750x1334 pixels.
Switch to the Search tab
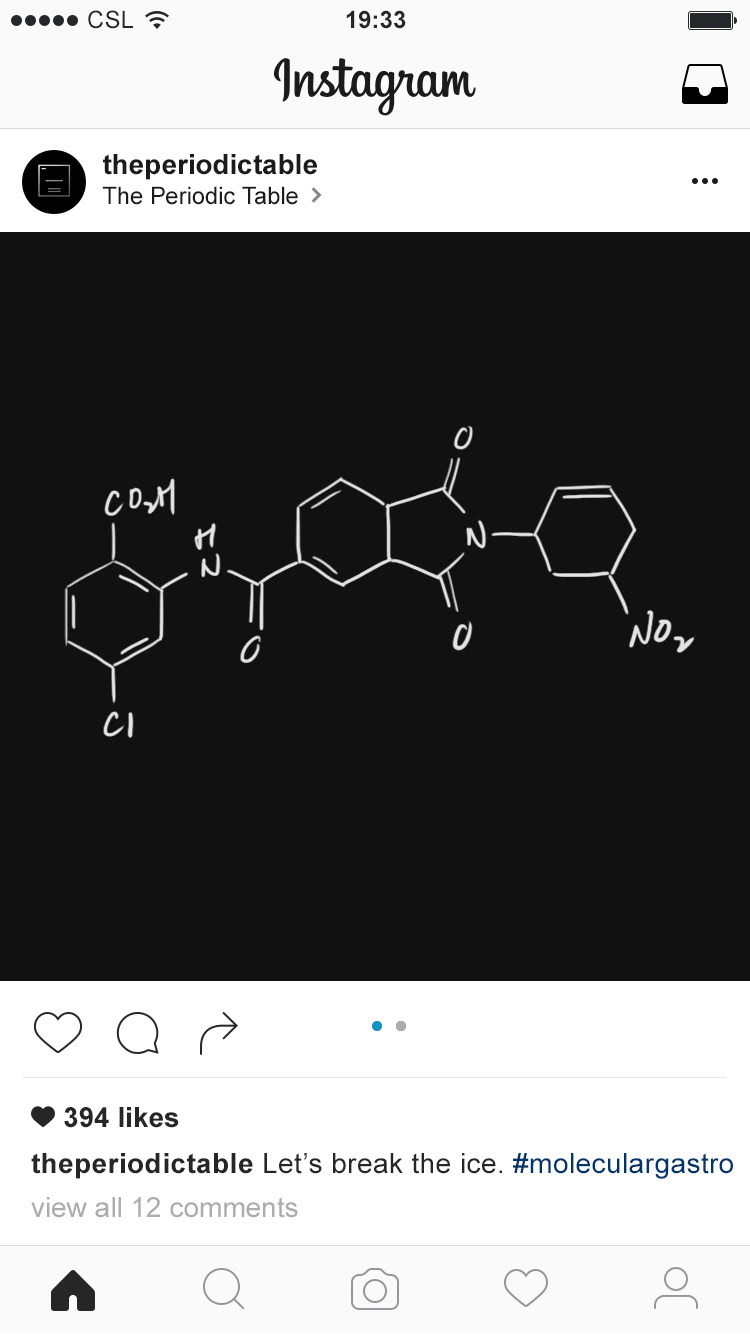[223, 1289]
